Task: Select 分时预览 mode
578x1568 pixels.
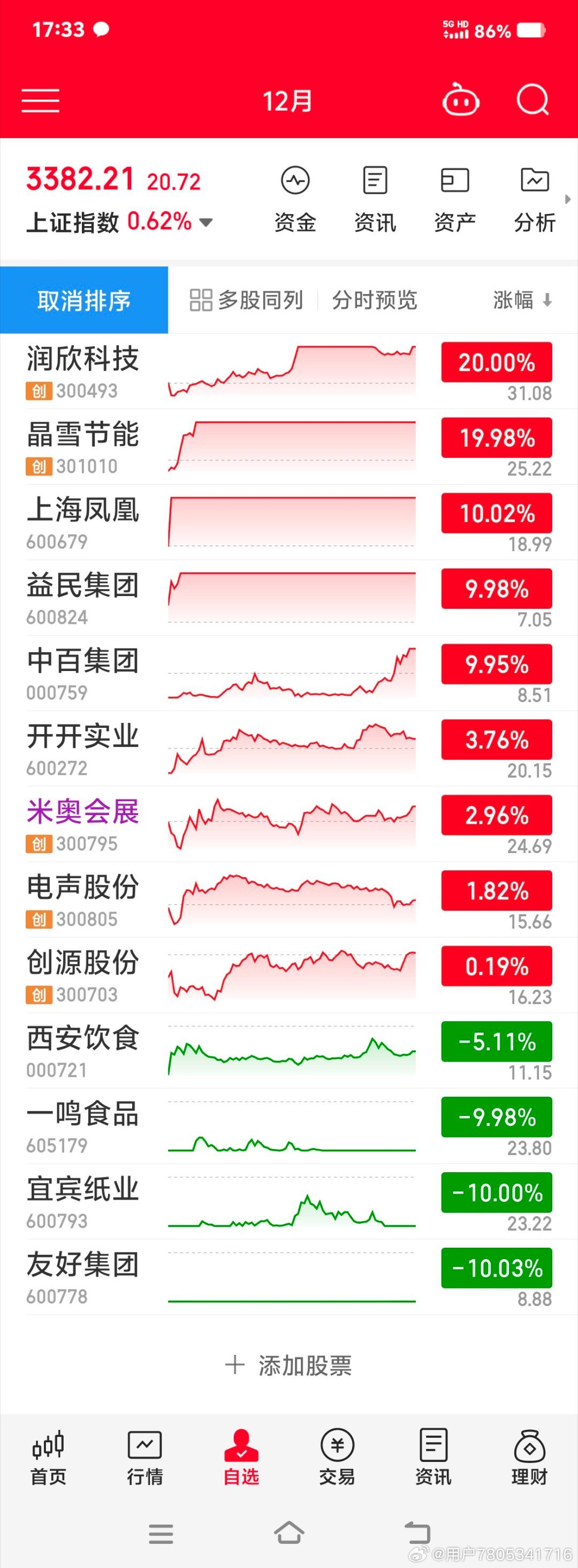Action: pos(374,300)
